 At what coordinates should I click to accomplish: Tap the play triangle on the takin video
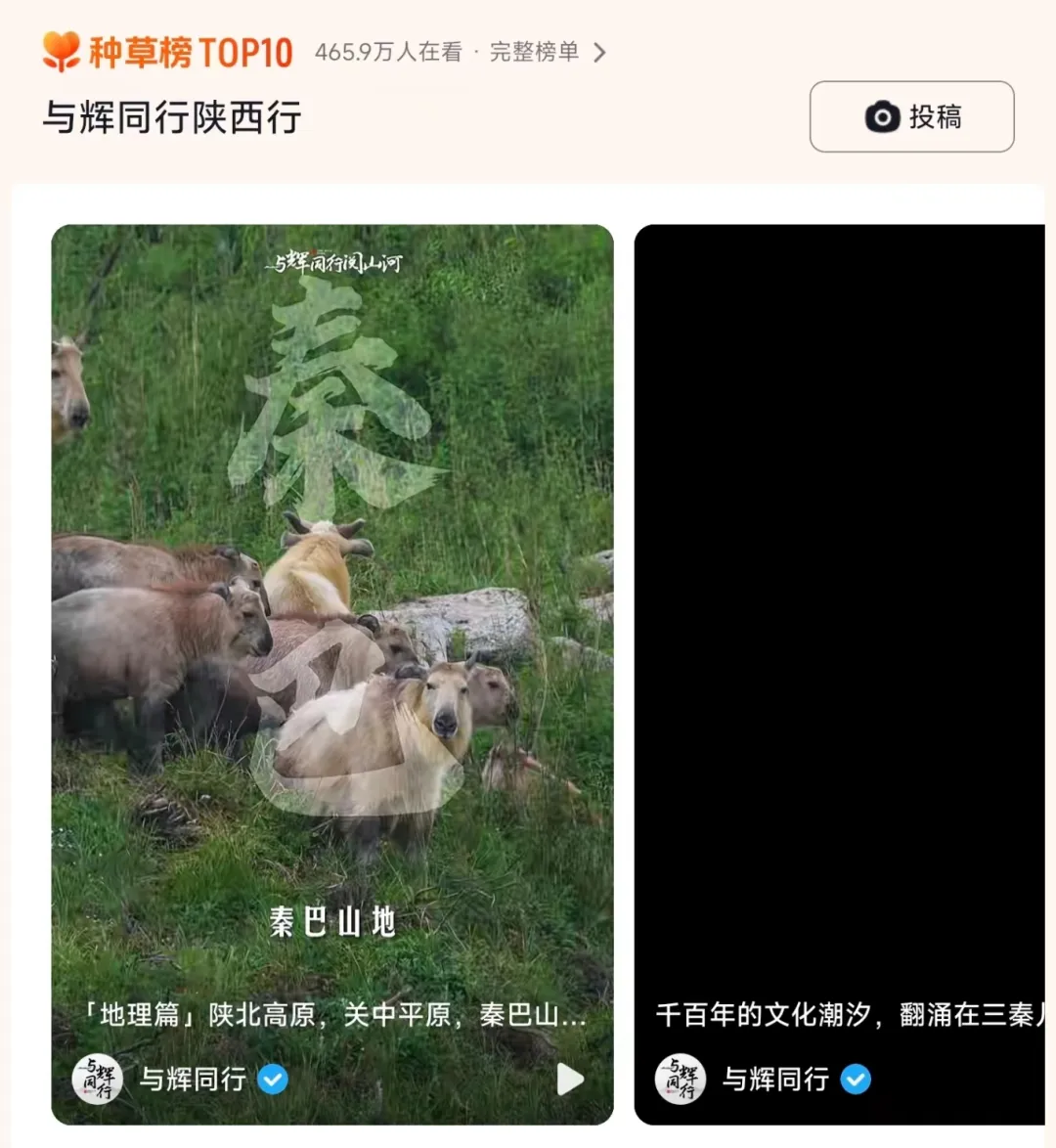point(568,1079)
